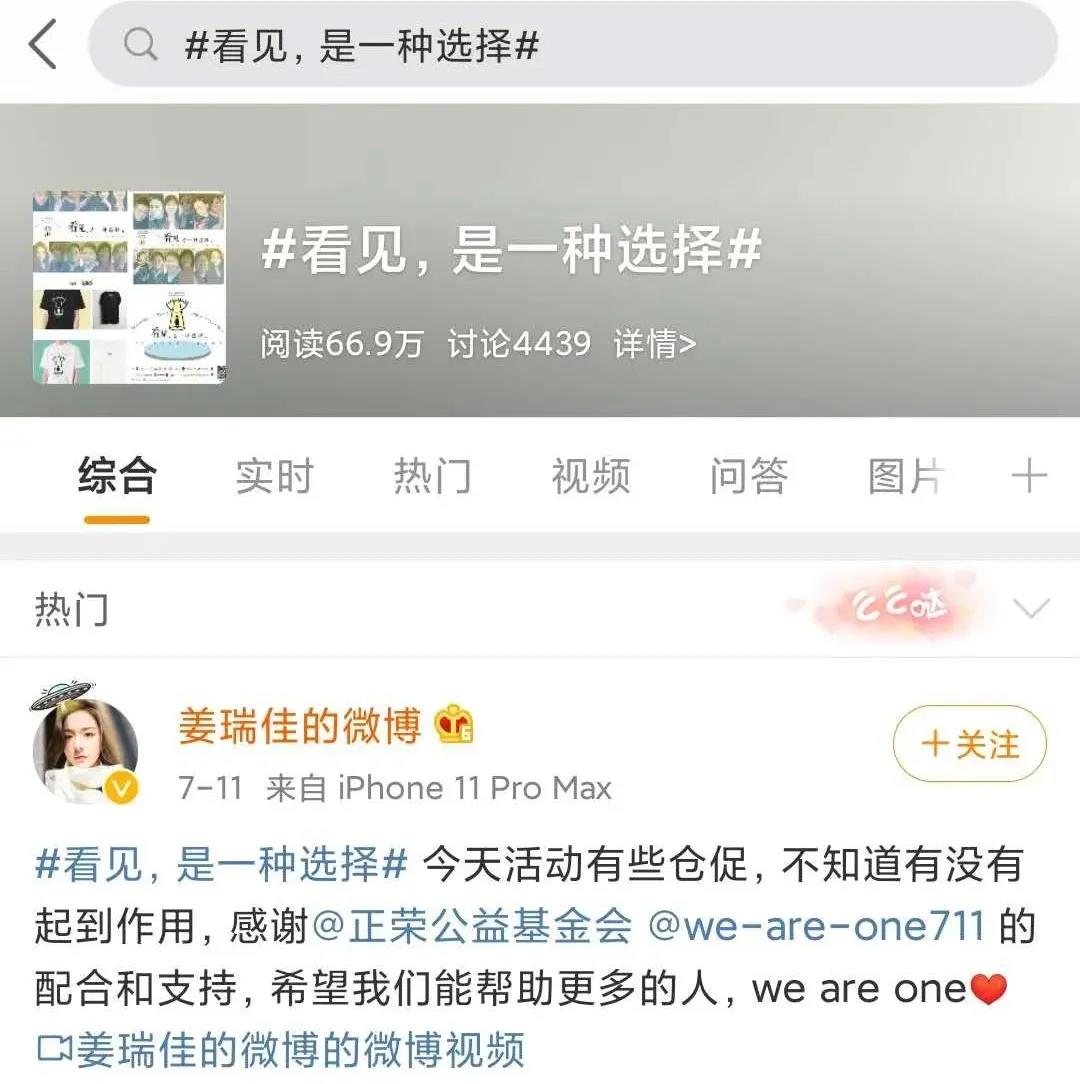The height and width of the screenshot is (1084, 1080).
Task: Switch to the 视频 tab
Action: click(x=590, y=477)
